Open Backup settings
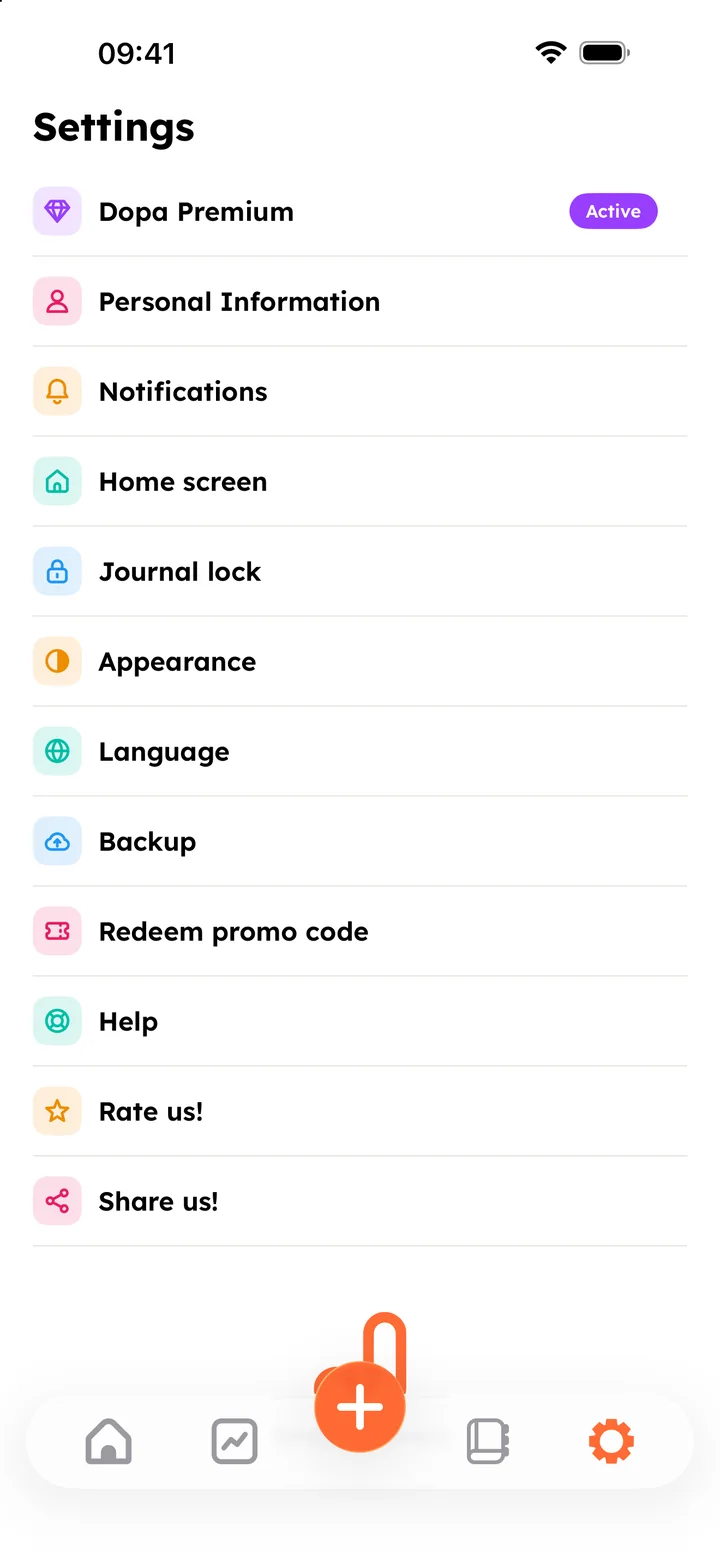This screenshot has height=1564, width=720. click(360, 841)
